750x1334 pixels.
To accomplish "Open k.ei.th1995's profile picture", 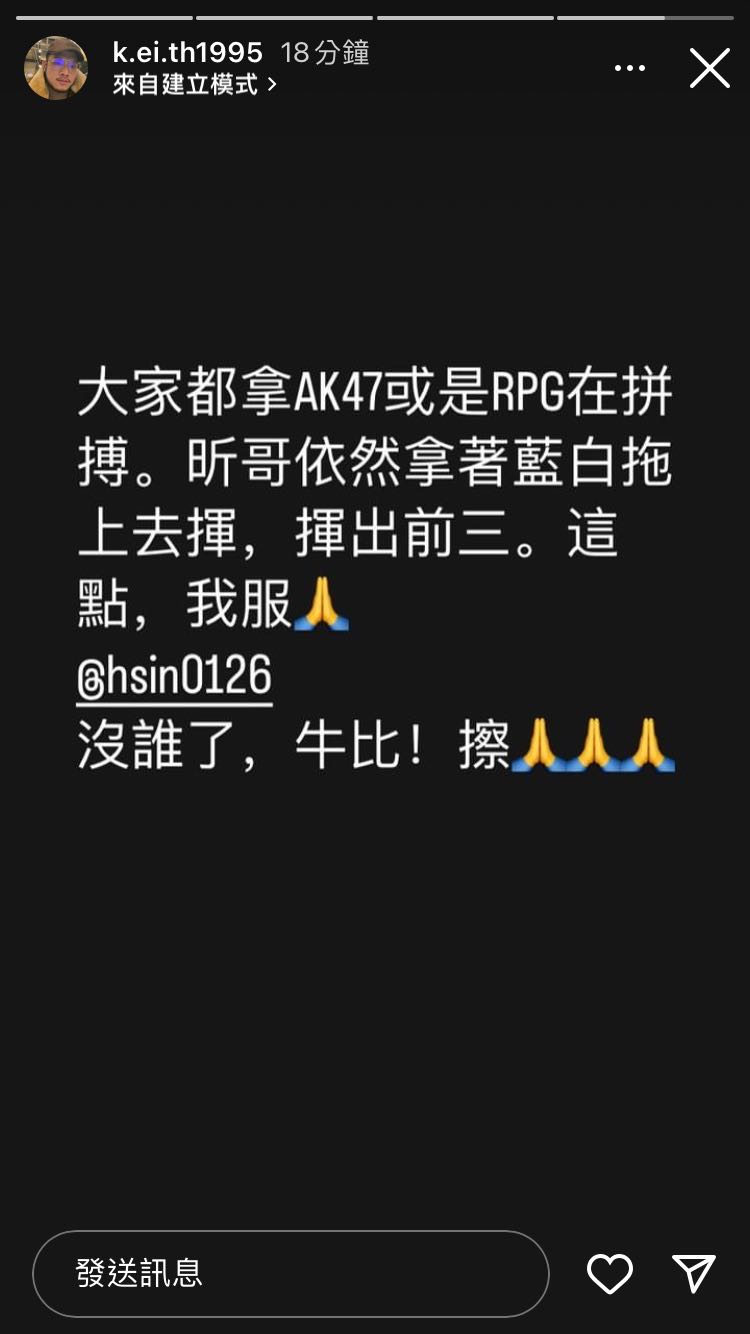I will (56, 68).
